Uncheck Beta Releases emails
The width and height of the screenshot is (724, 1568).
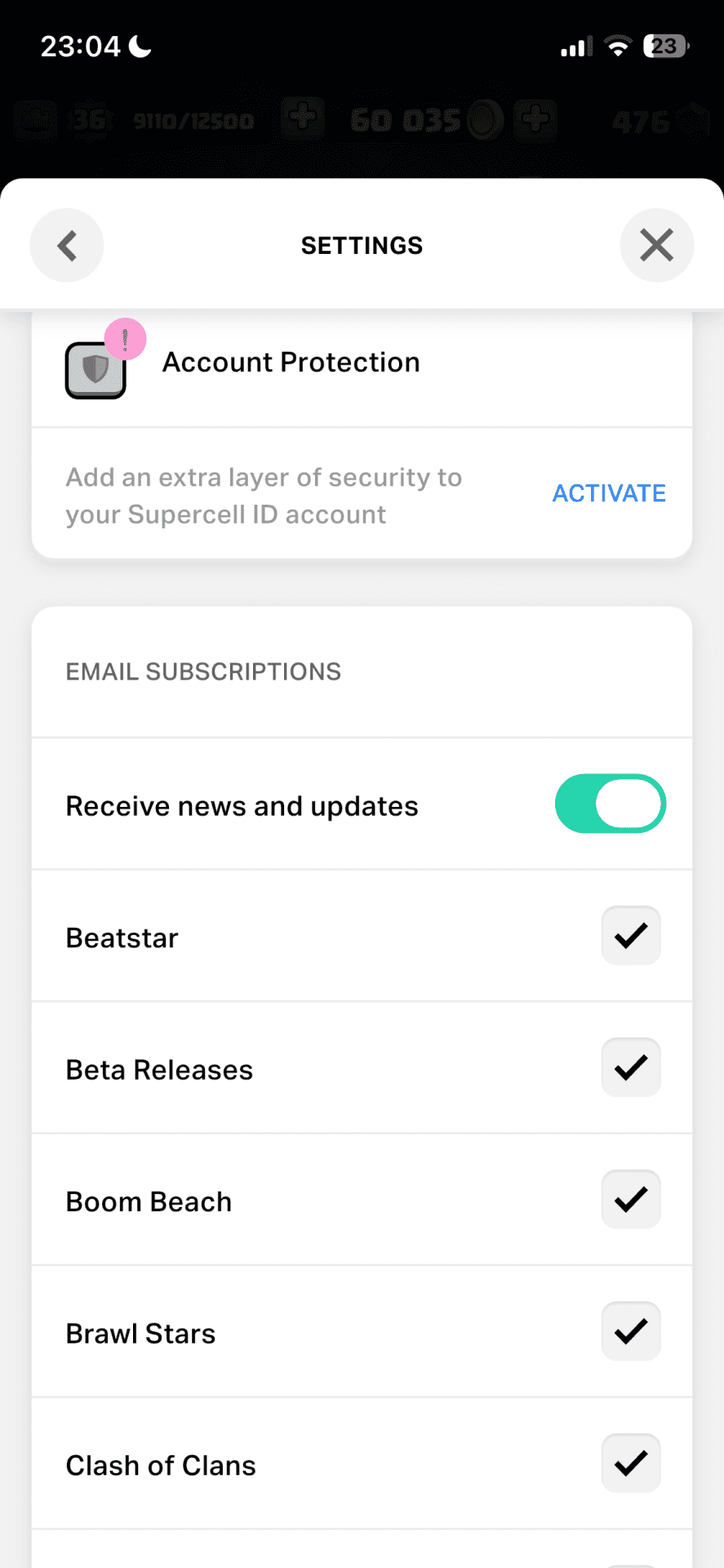coord(631,1067)
